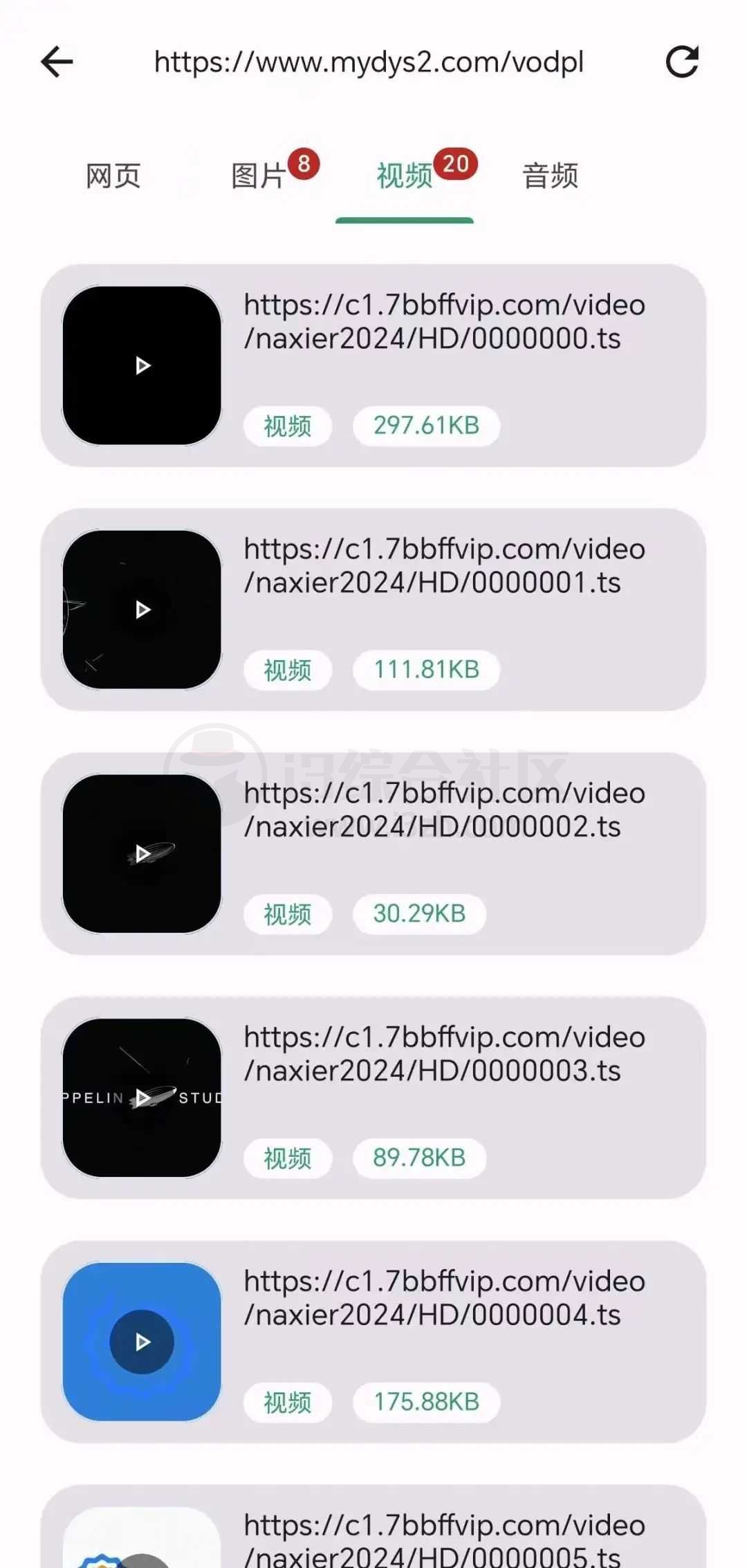Tap the play icon on the 0000000.ts thumbnail
The width and height of the screenshot is (747, 1568).
click(141, 365)
